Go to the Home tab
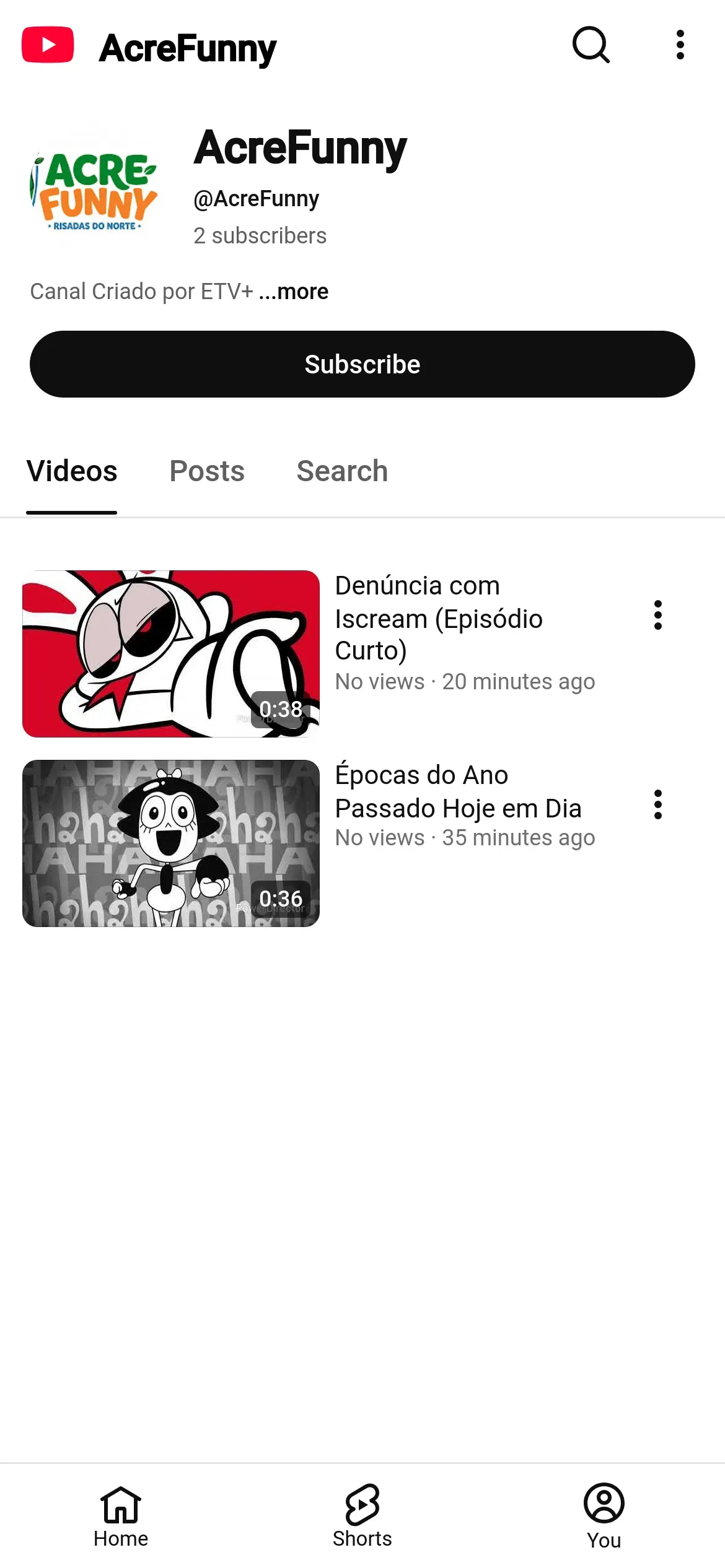 click(121, 1516)
